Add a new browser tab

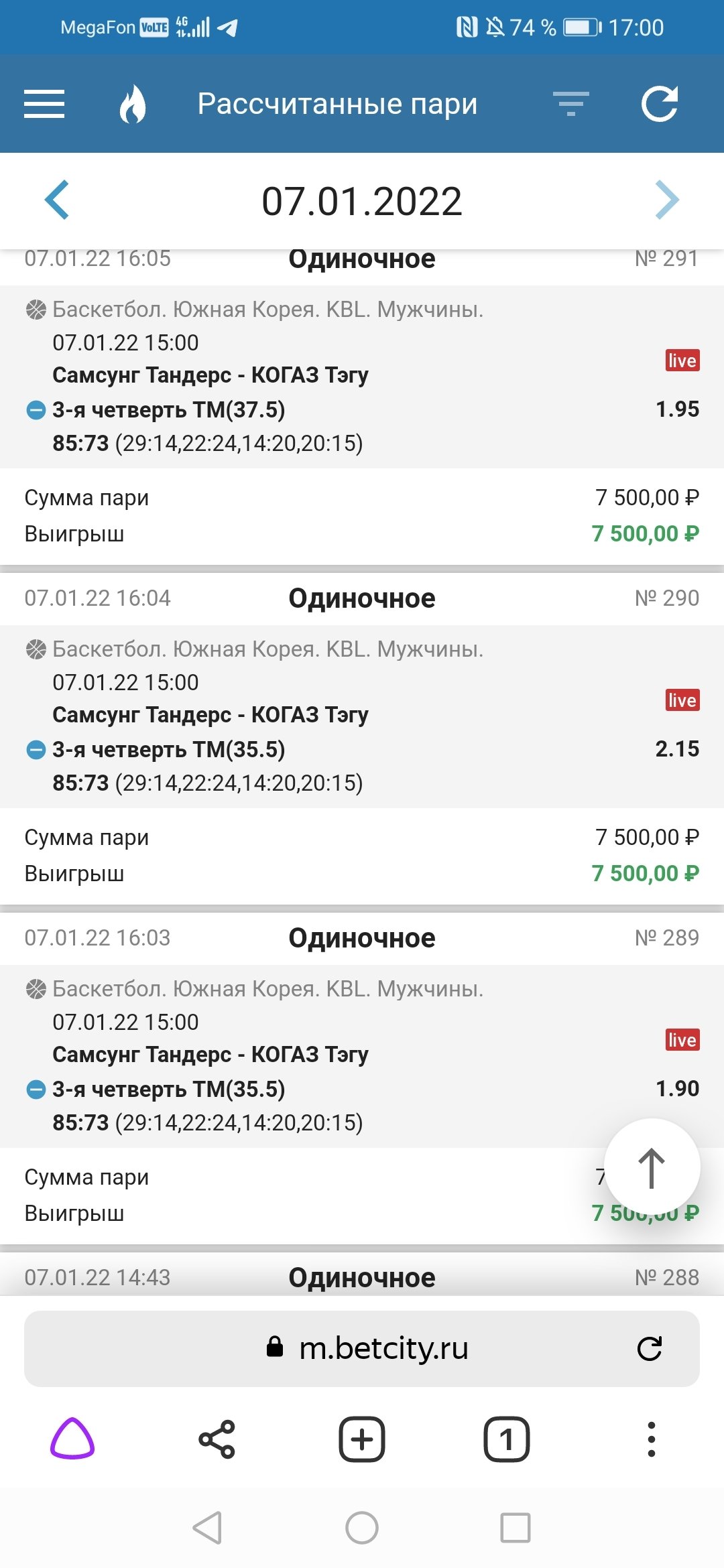(x=362, y=1439)
